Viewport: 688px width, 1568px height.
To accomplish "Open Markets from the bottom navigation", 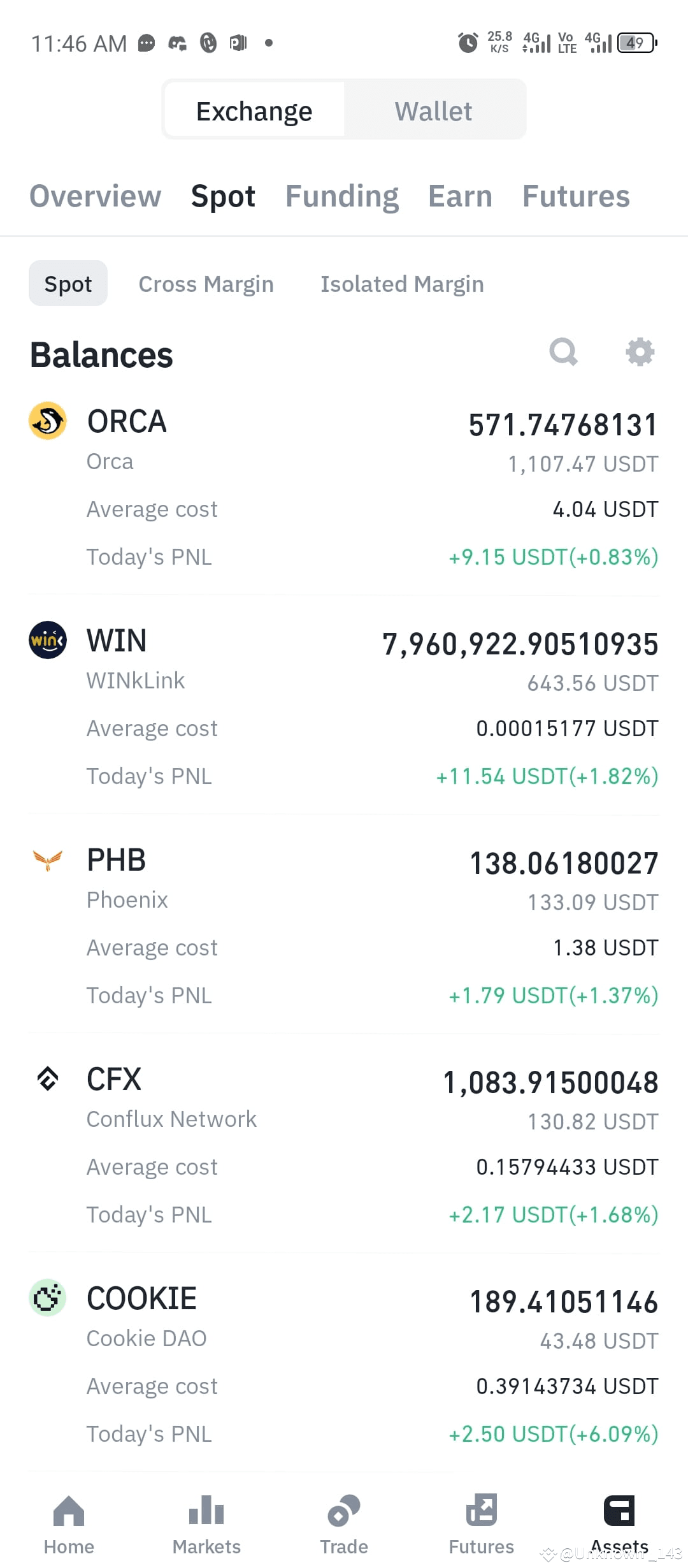I will click(206, 1523).
